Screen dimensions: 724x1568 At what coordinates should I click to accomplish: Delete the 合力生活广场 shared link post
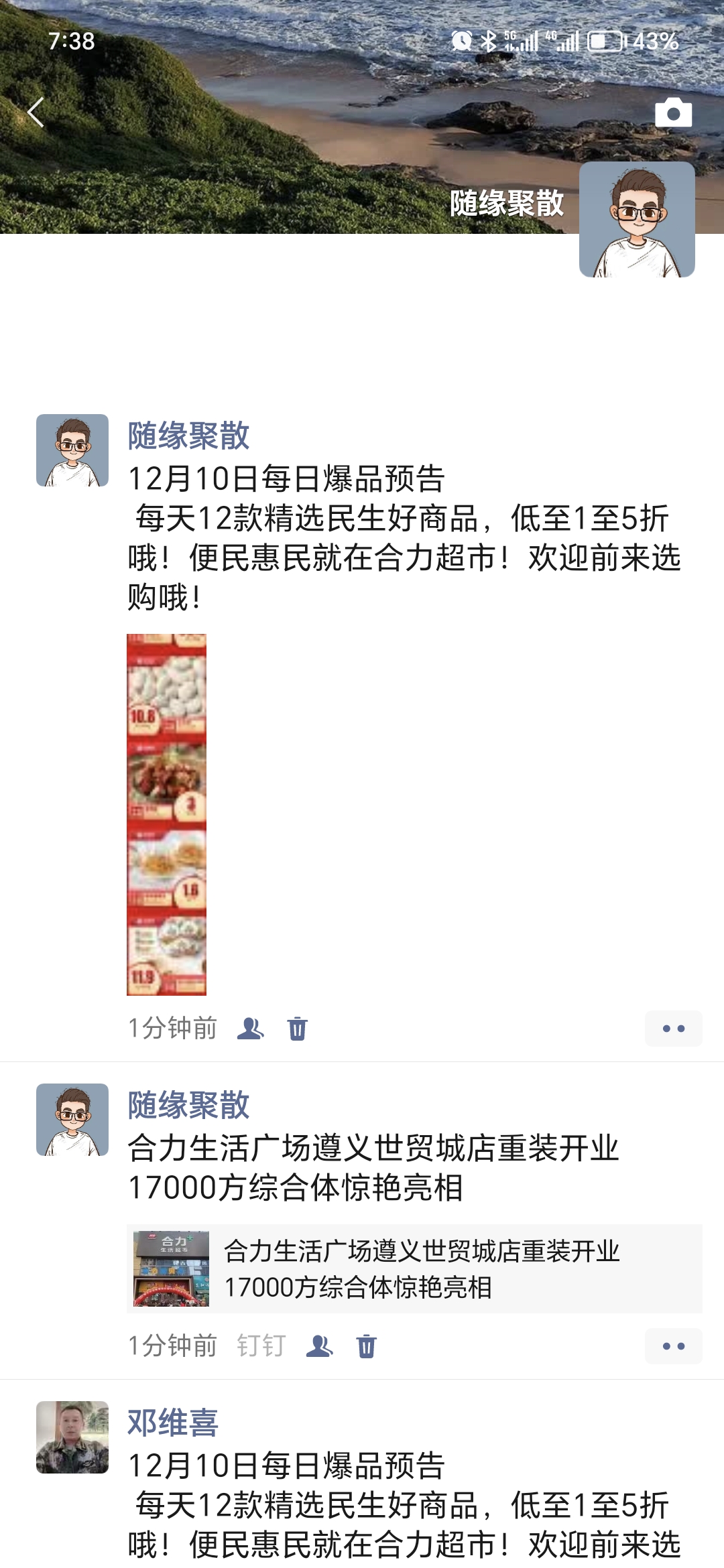[366, 1346]
